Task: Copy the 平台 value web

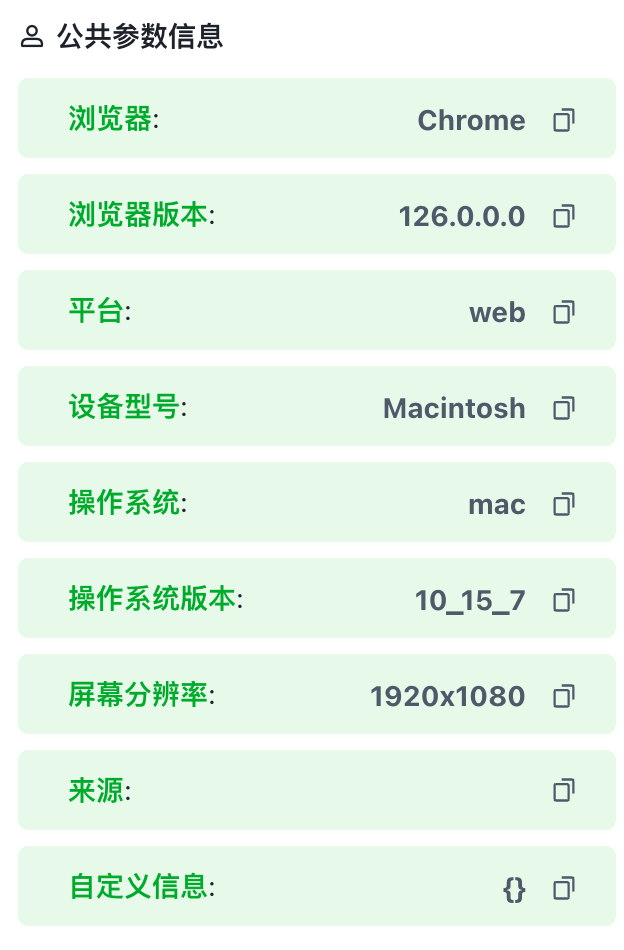Action: pos(564,312)
